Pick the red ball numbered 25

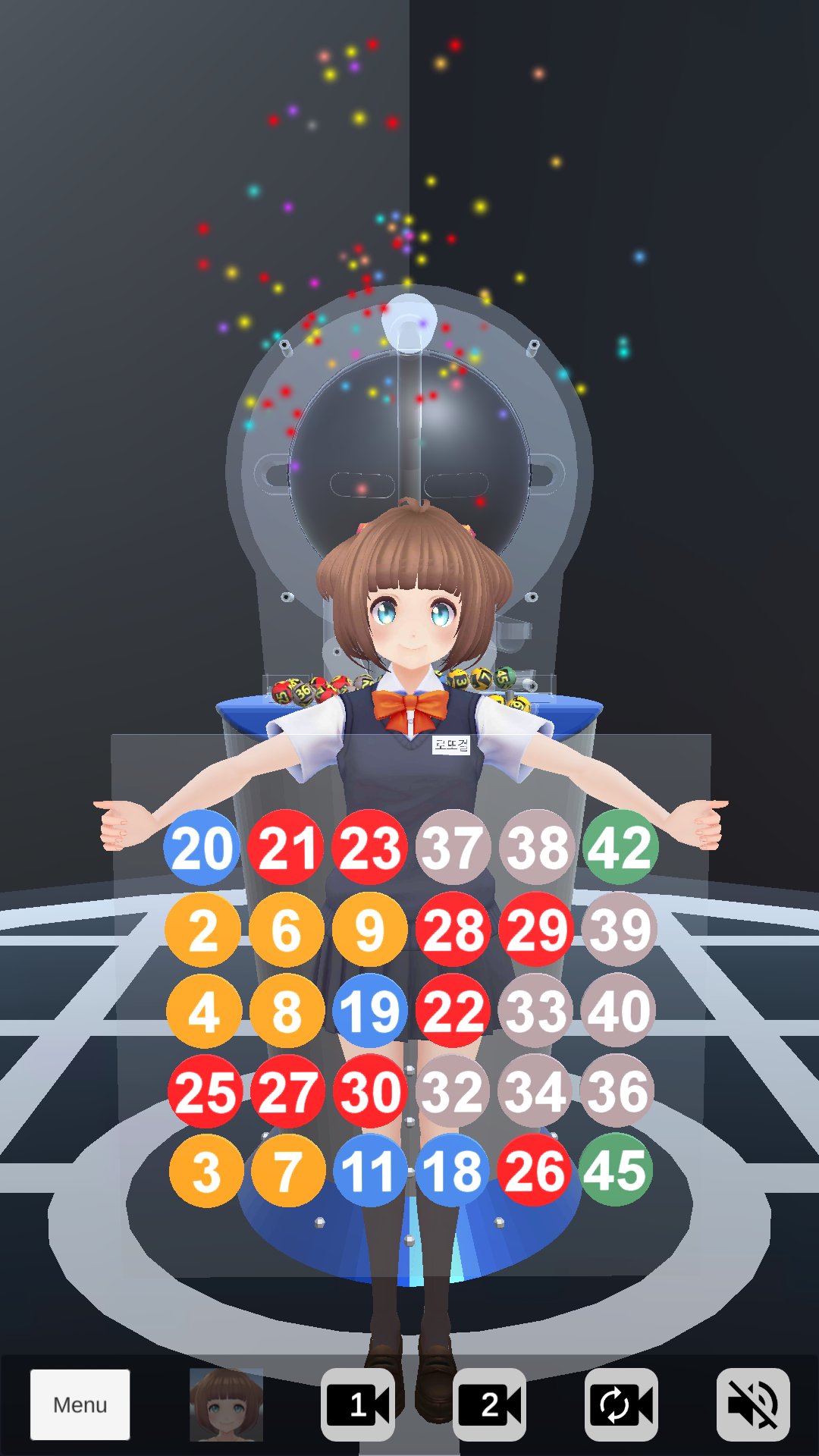pyautogui.click(x=201, y=1089)
